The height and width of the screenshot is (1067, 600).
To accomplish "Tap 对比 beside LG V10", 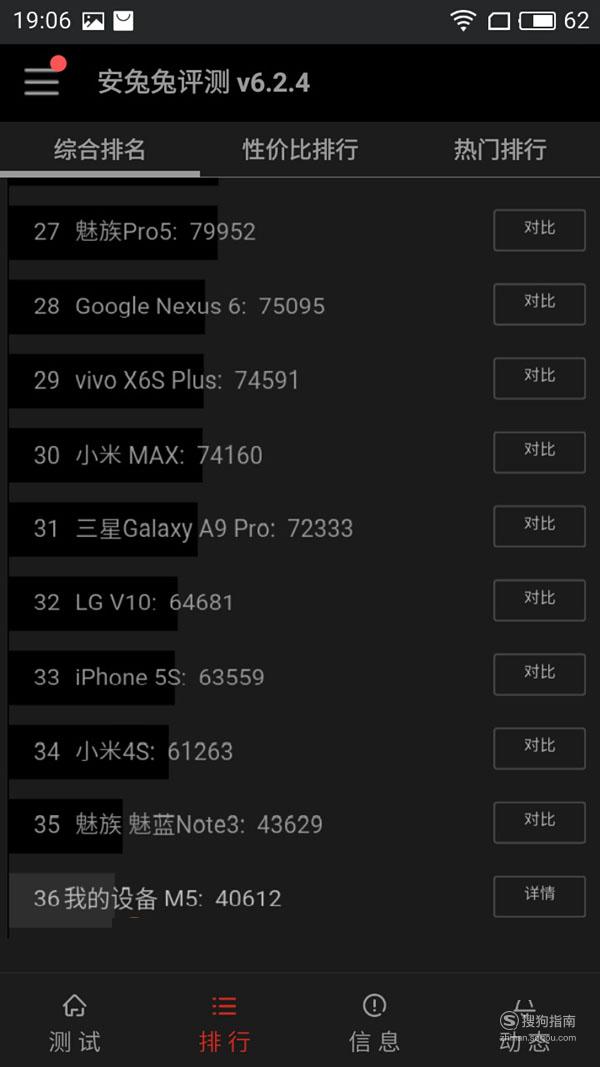I will click(x=539, y=601).
